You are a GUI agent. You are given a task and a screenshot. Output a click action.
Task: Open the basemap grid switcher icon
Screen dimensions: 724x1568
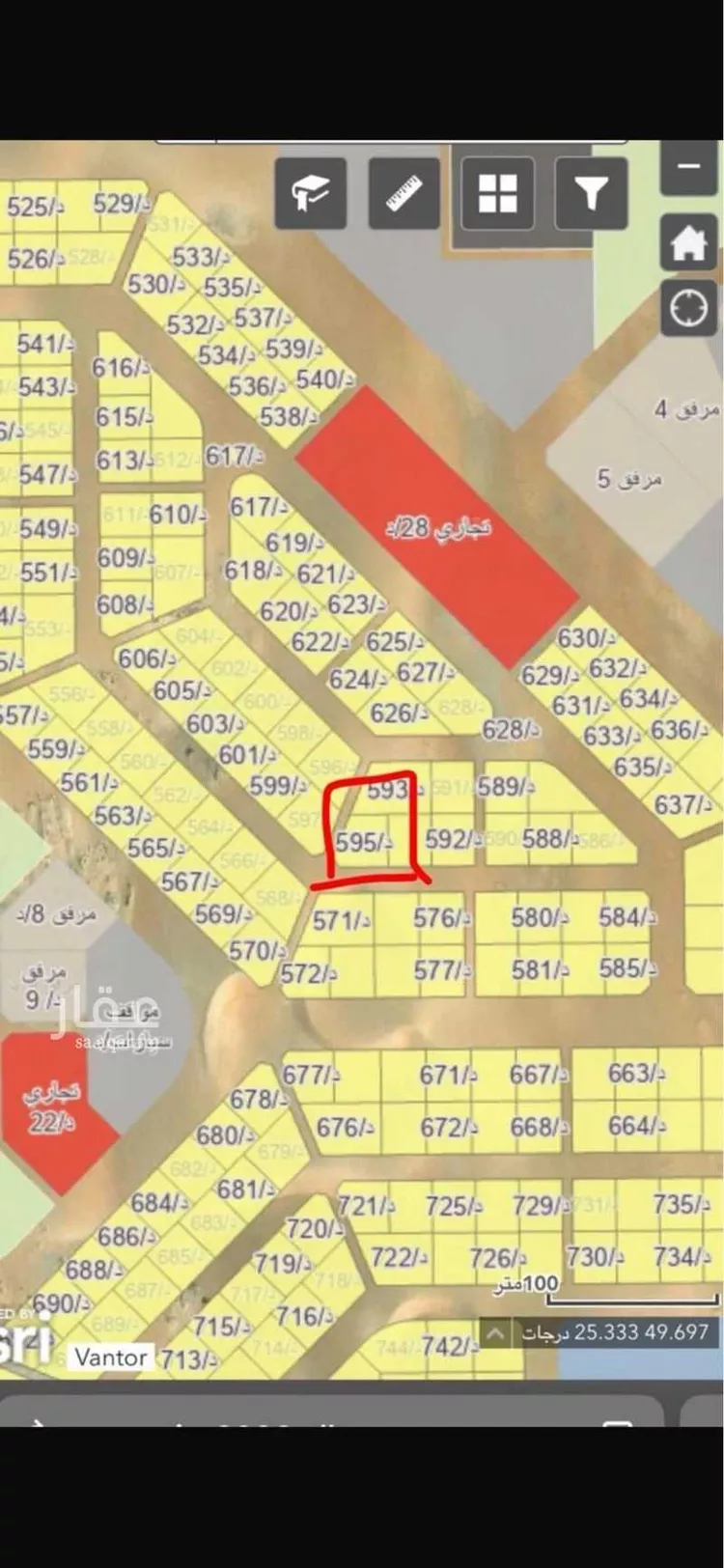coord(496,192)
